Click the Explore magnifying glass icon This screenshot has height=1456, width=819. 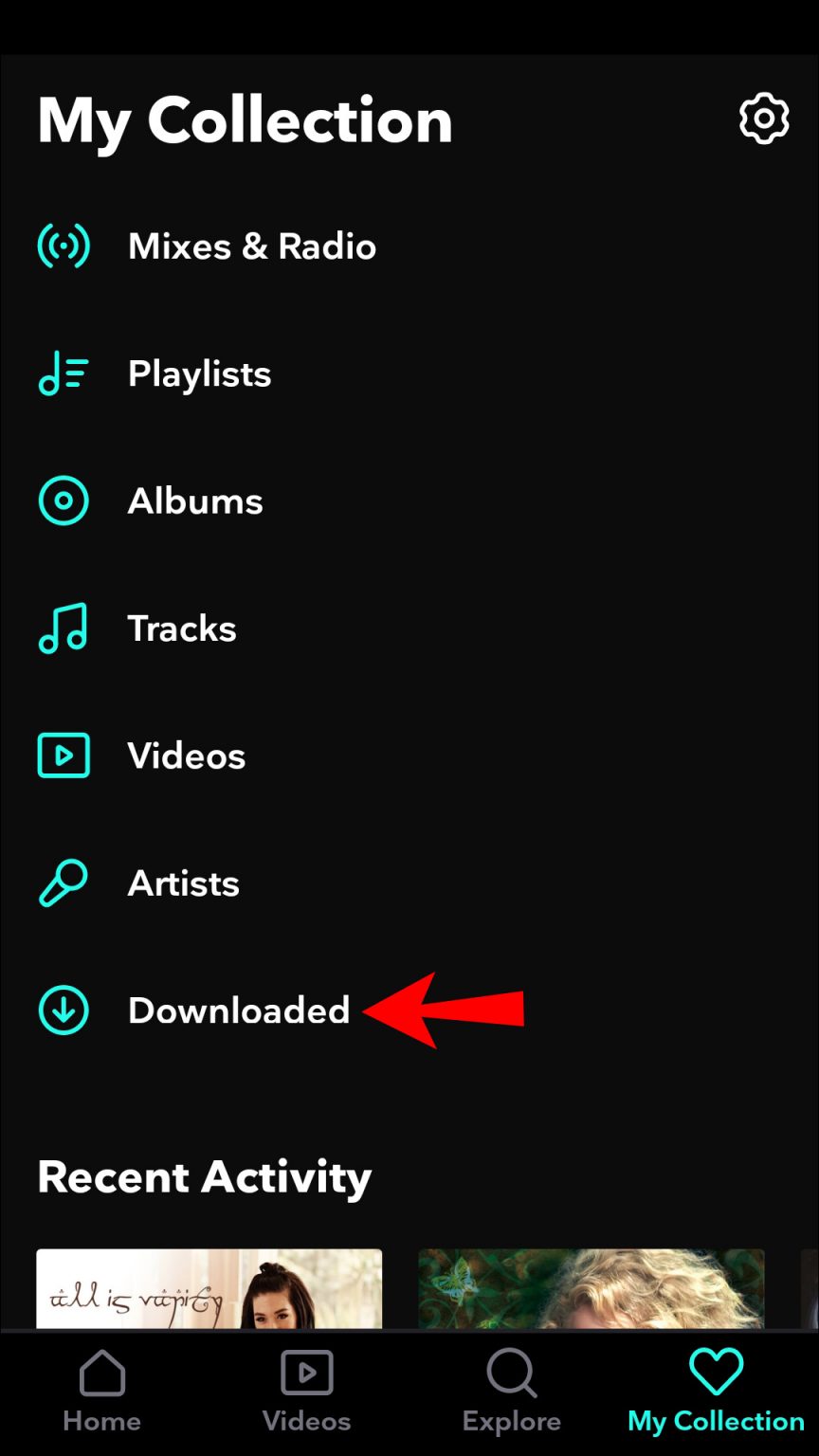click(510, 1371)
